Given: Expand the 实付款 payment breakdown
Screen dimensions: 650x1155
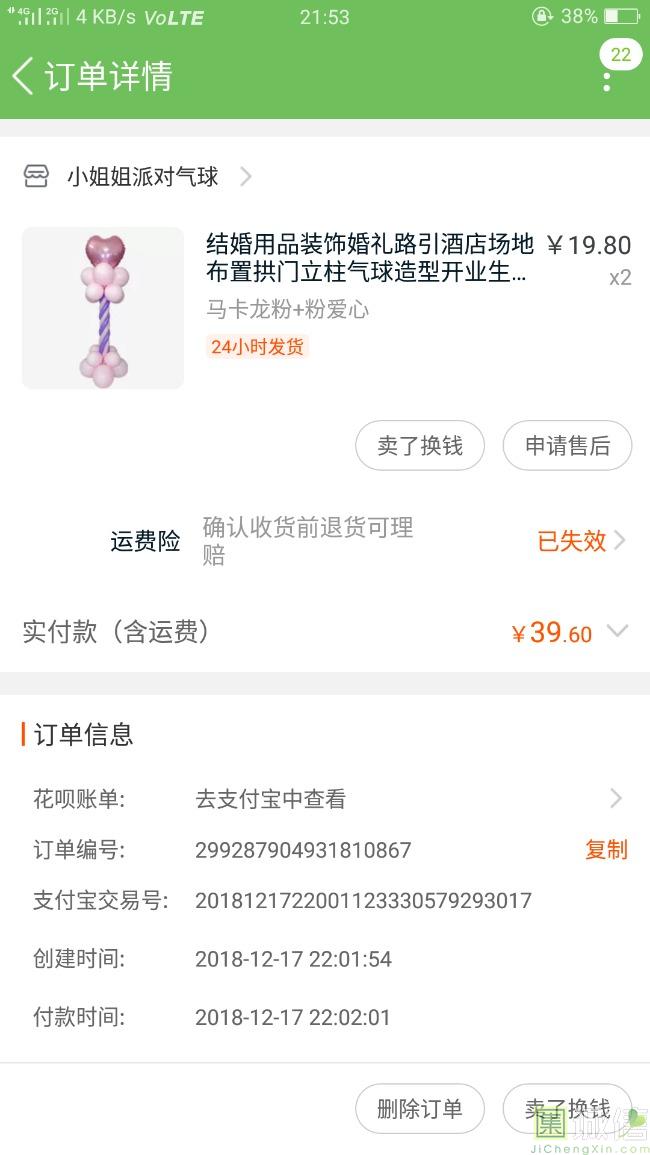Looking at the screenshot, I should [x=617, y=632].
